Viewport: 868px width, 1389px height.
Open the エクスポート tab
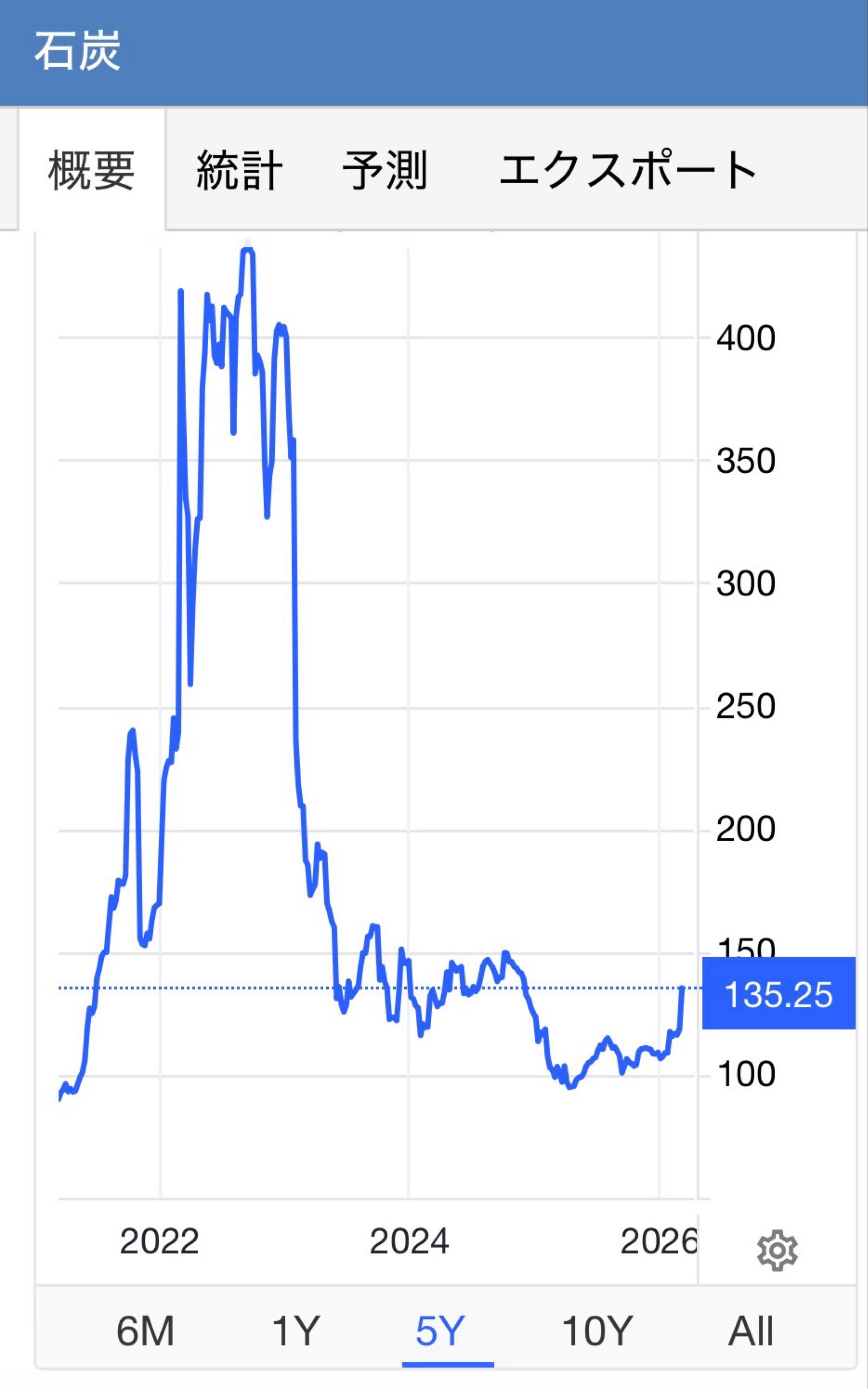(627, 170)
